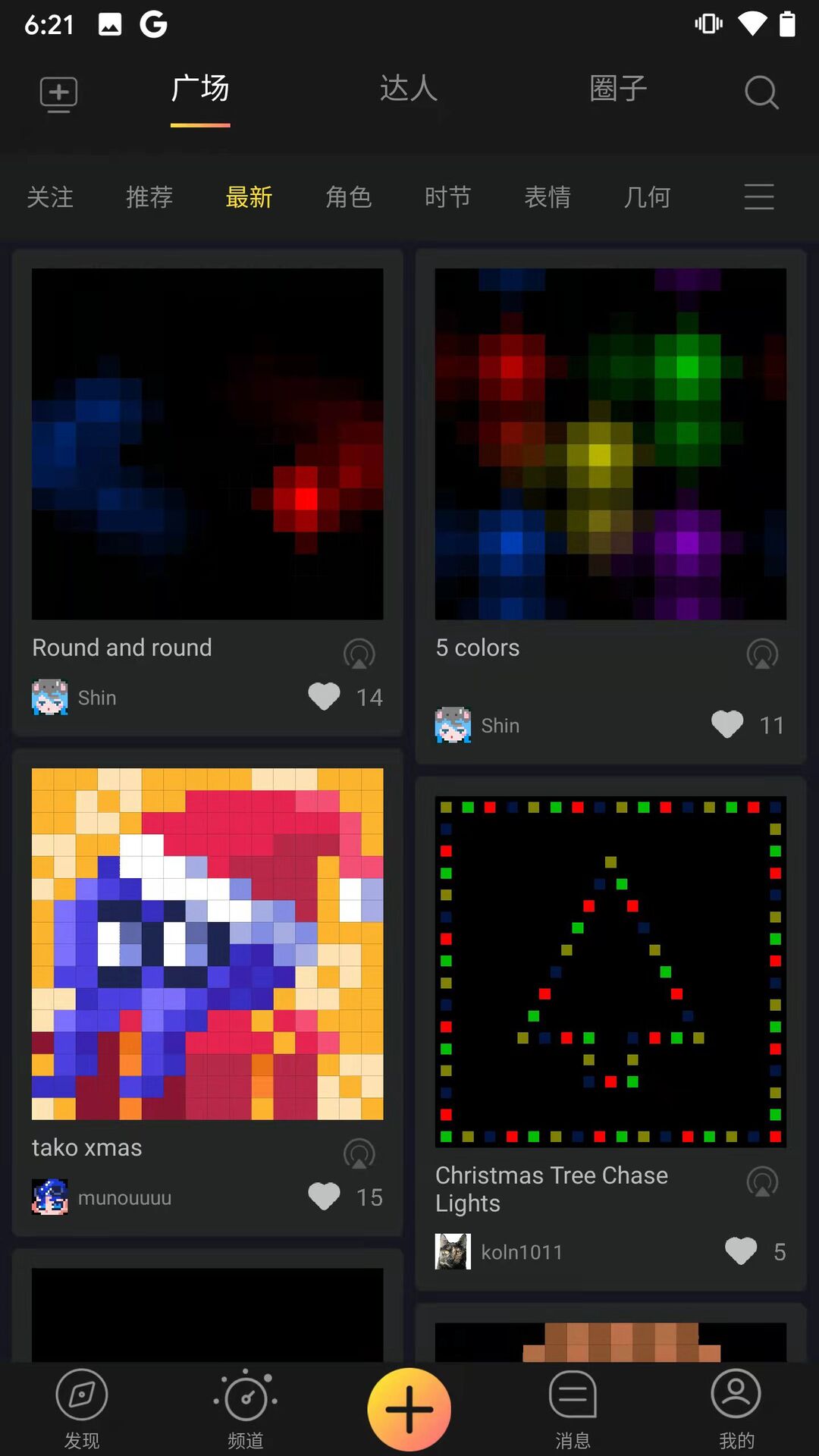Select the 角色 category filter

tap(348, 197)
